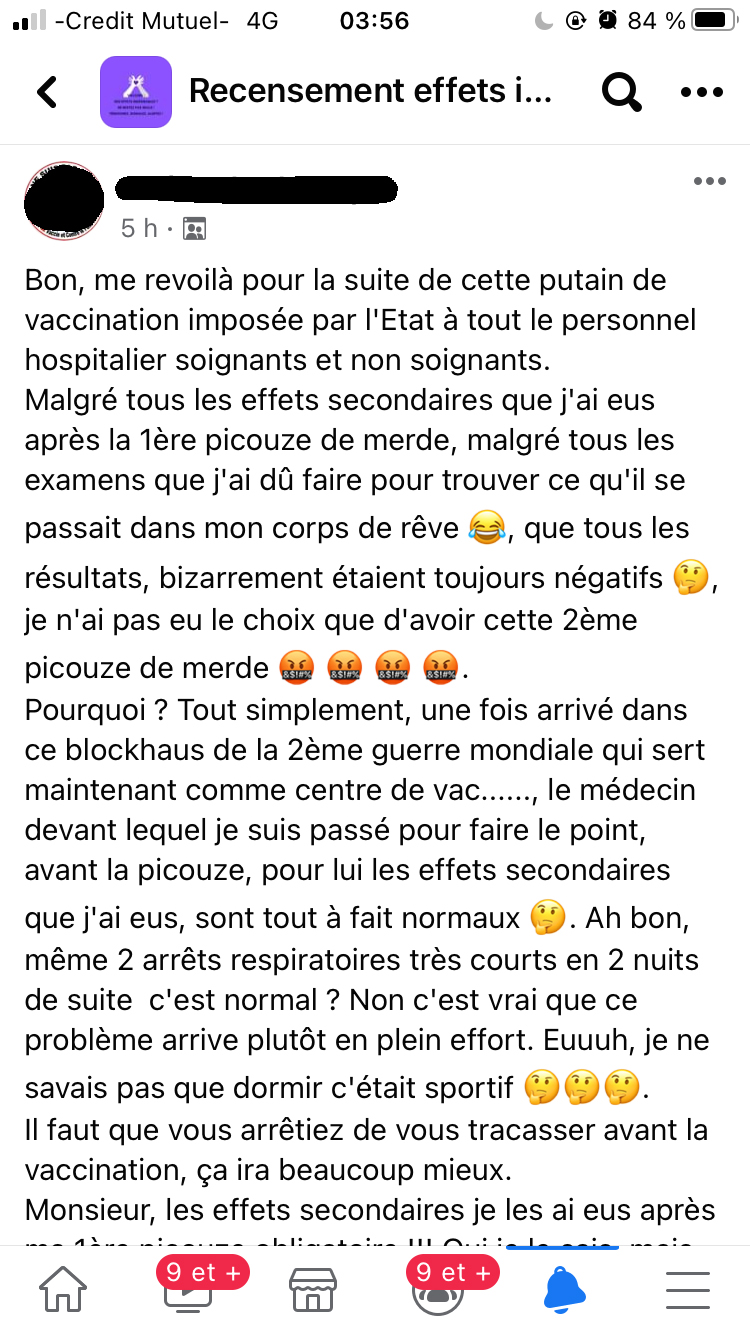Switch to the Home feed tab

click(x=62, y=1289)
